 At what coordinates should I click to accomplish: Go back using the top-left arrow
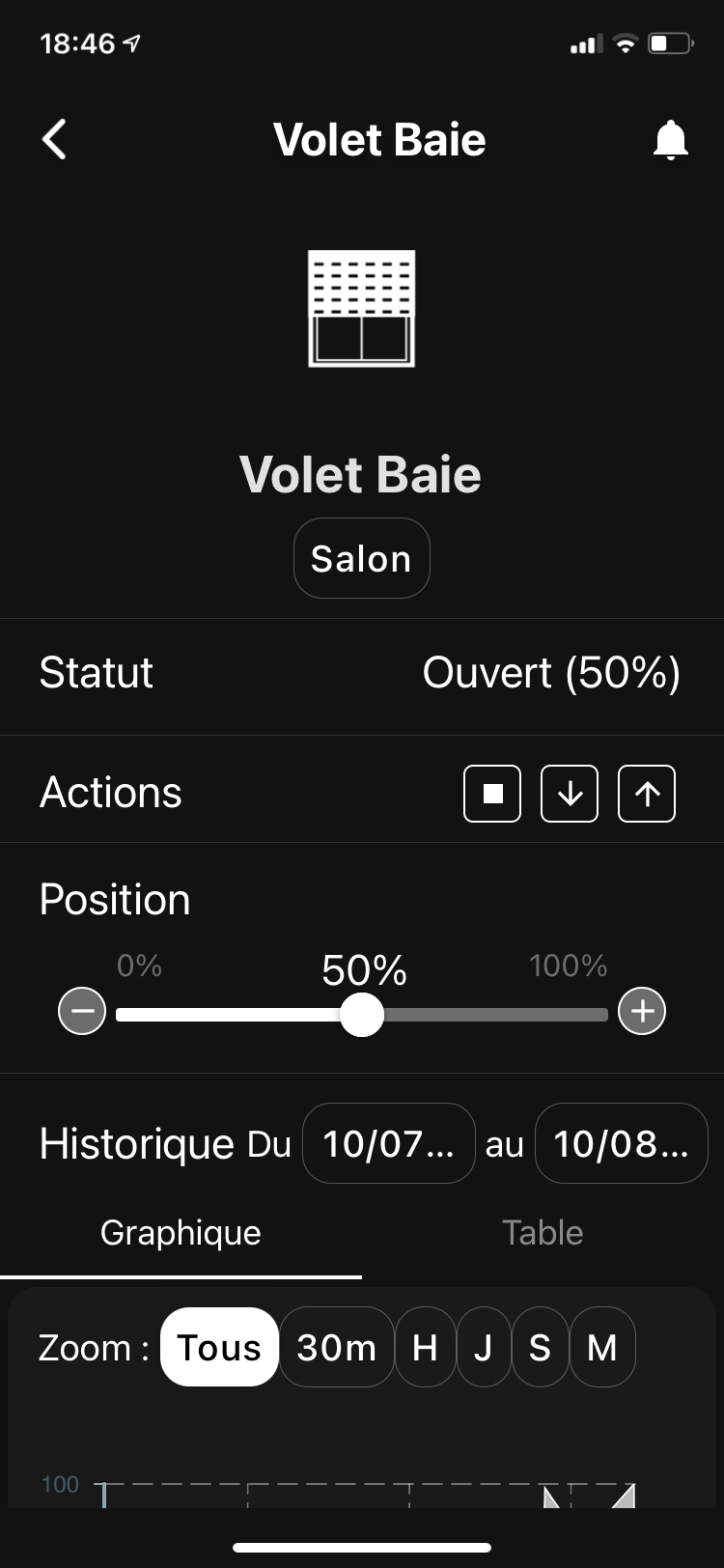click(55, 140)
